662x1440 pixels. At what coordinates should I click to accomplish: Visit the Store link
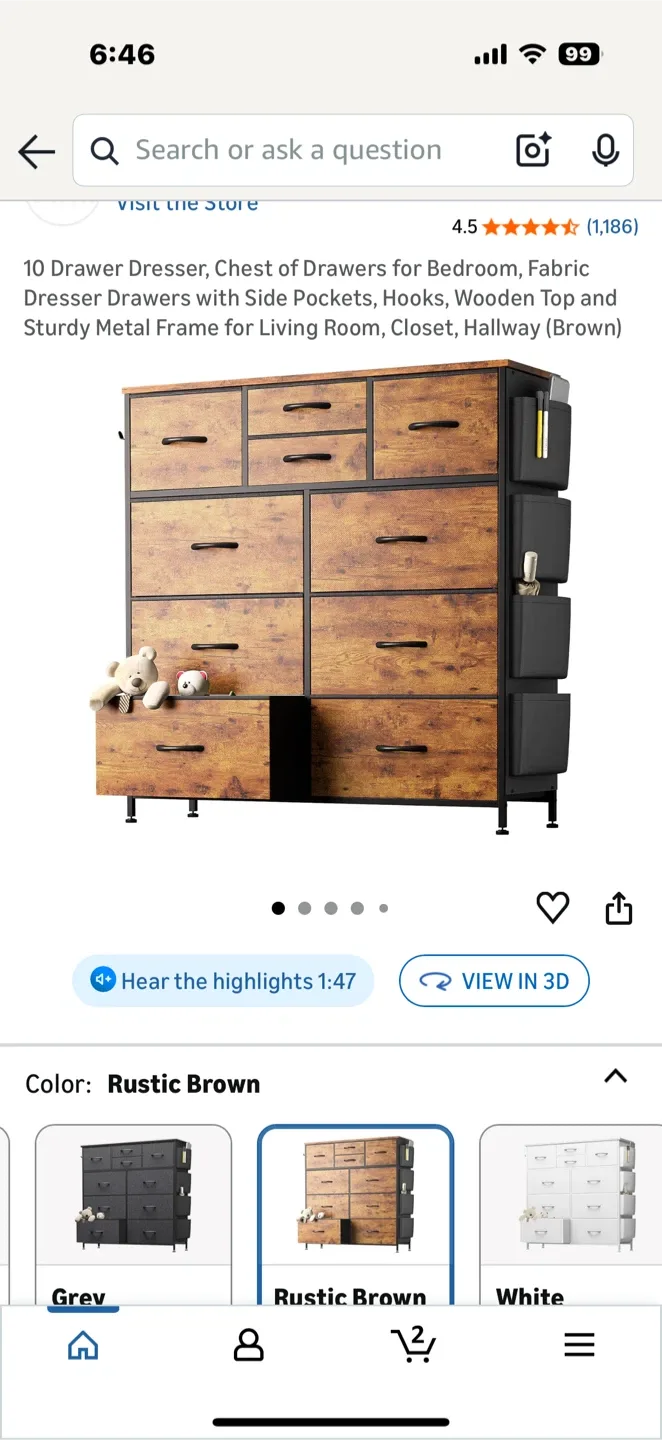(x=187, y=205)
